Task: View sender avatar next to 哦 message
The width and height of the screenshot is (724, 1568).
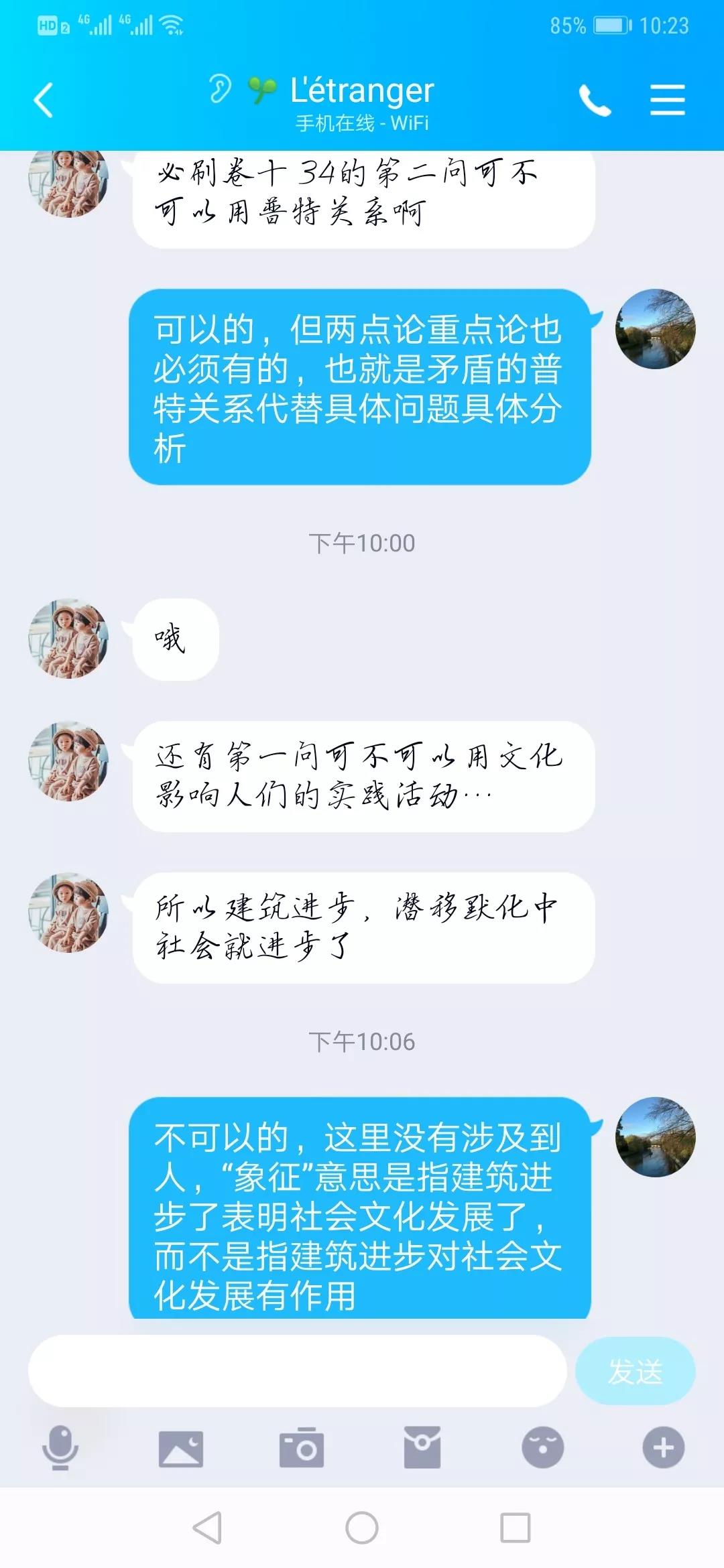Action: [x=68, y=639]
